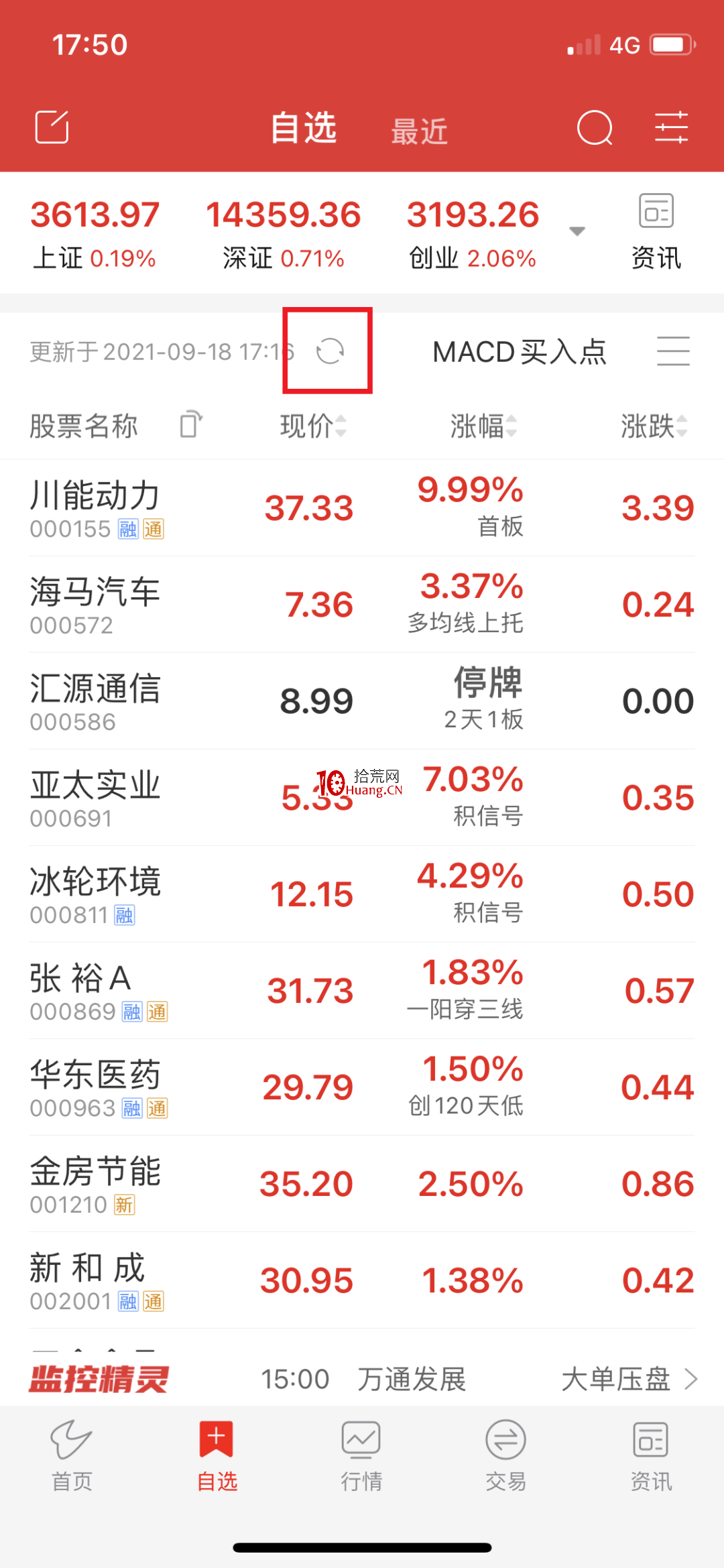724x1568 pixels.
Task: Open the MACD买入点 strategy selector
Action: 521,351
